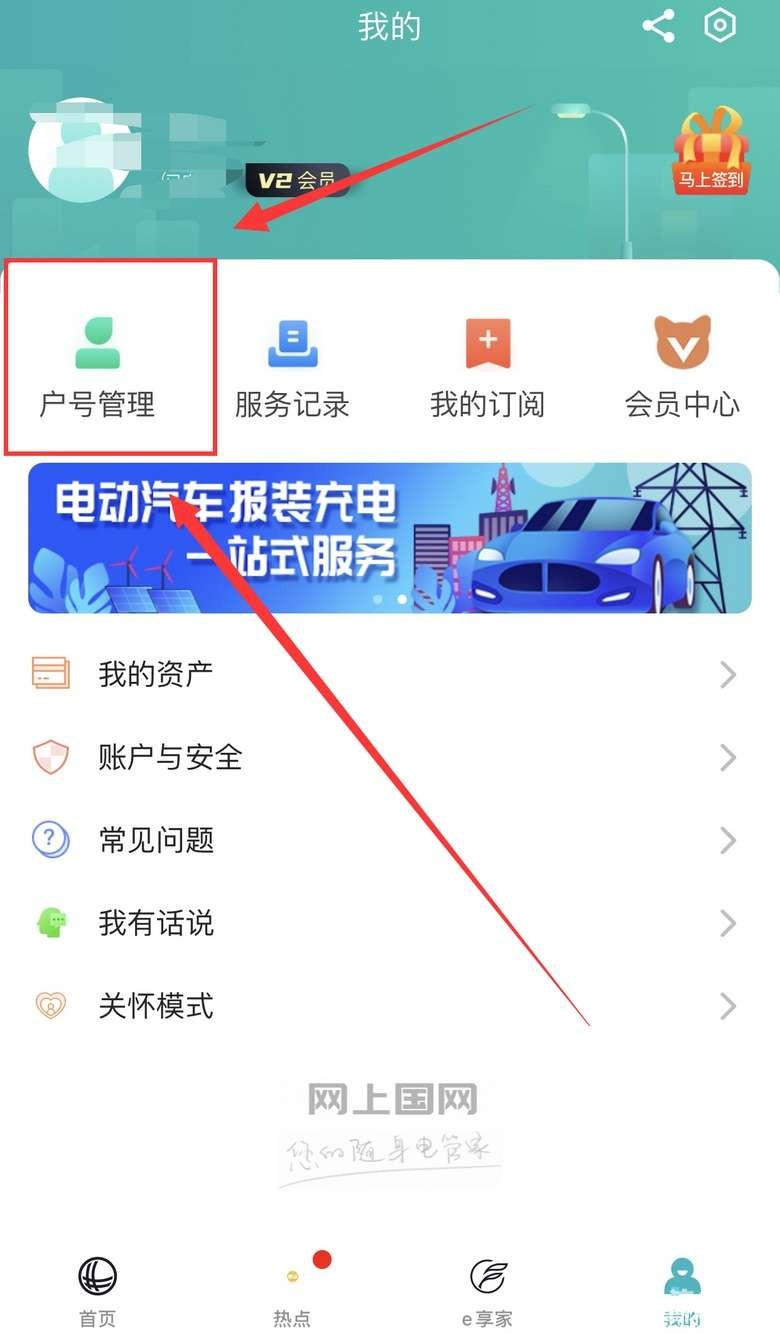The image size is (780, 1333).
Task: Open the 电动汽车报装充电 banner
Action: pyautogui.click(x=390, y=537)
